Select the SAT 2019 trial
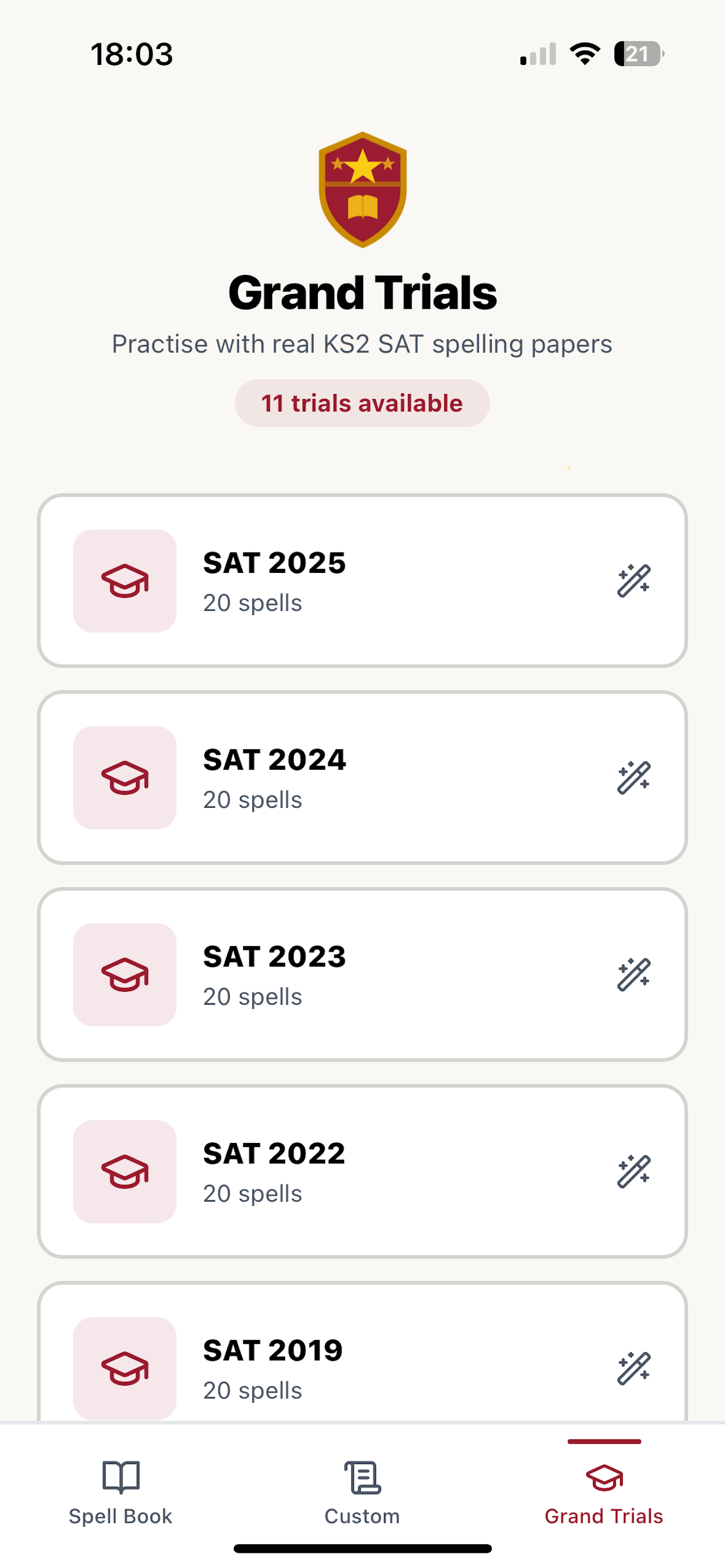725x1568 pixels. coord(362,1352)
